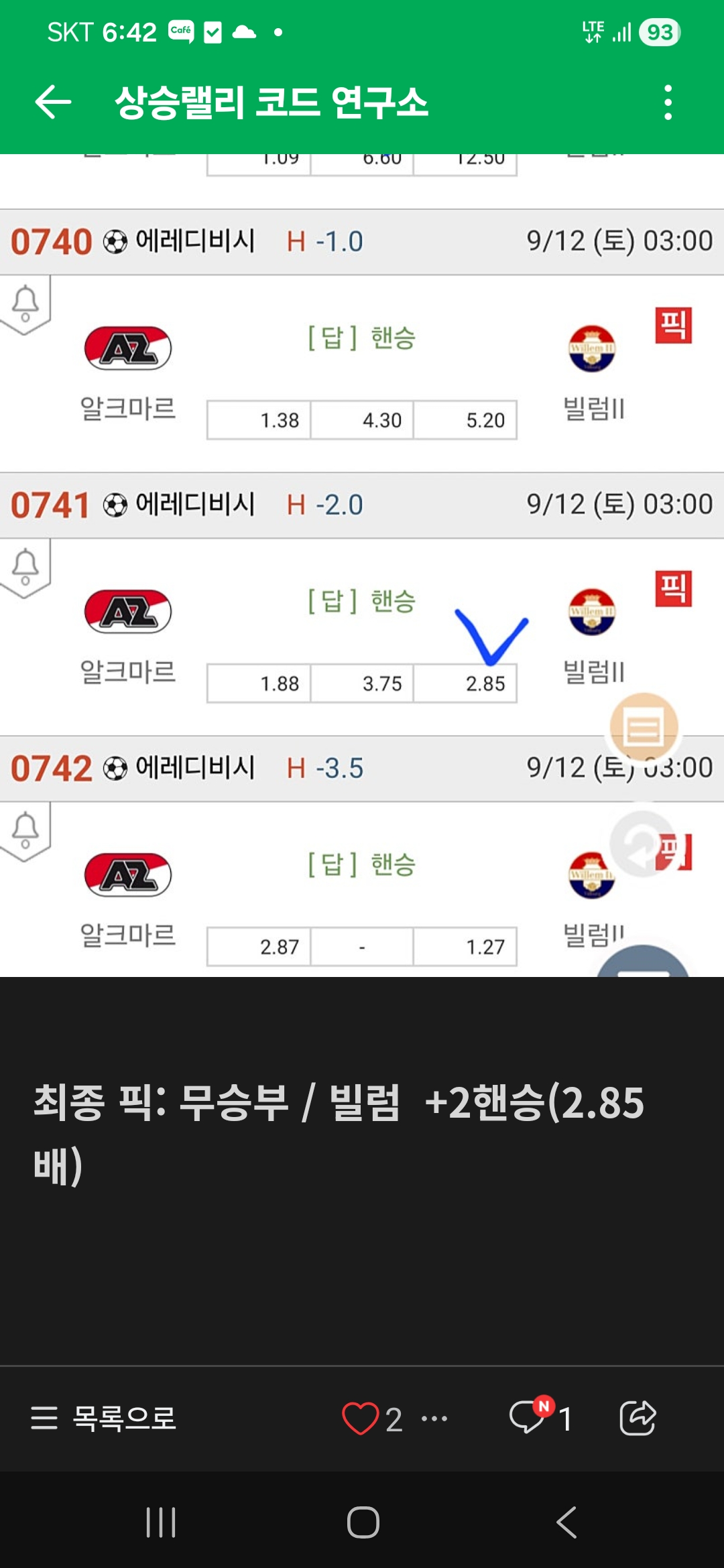Open recent apps from navigation bar

pos(161,1522)
